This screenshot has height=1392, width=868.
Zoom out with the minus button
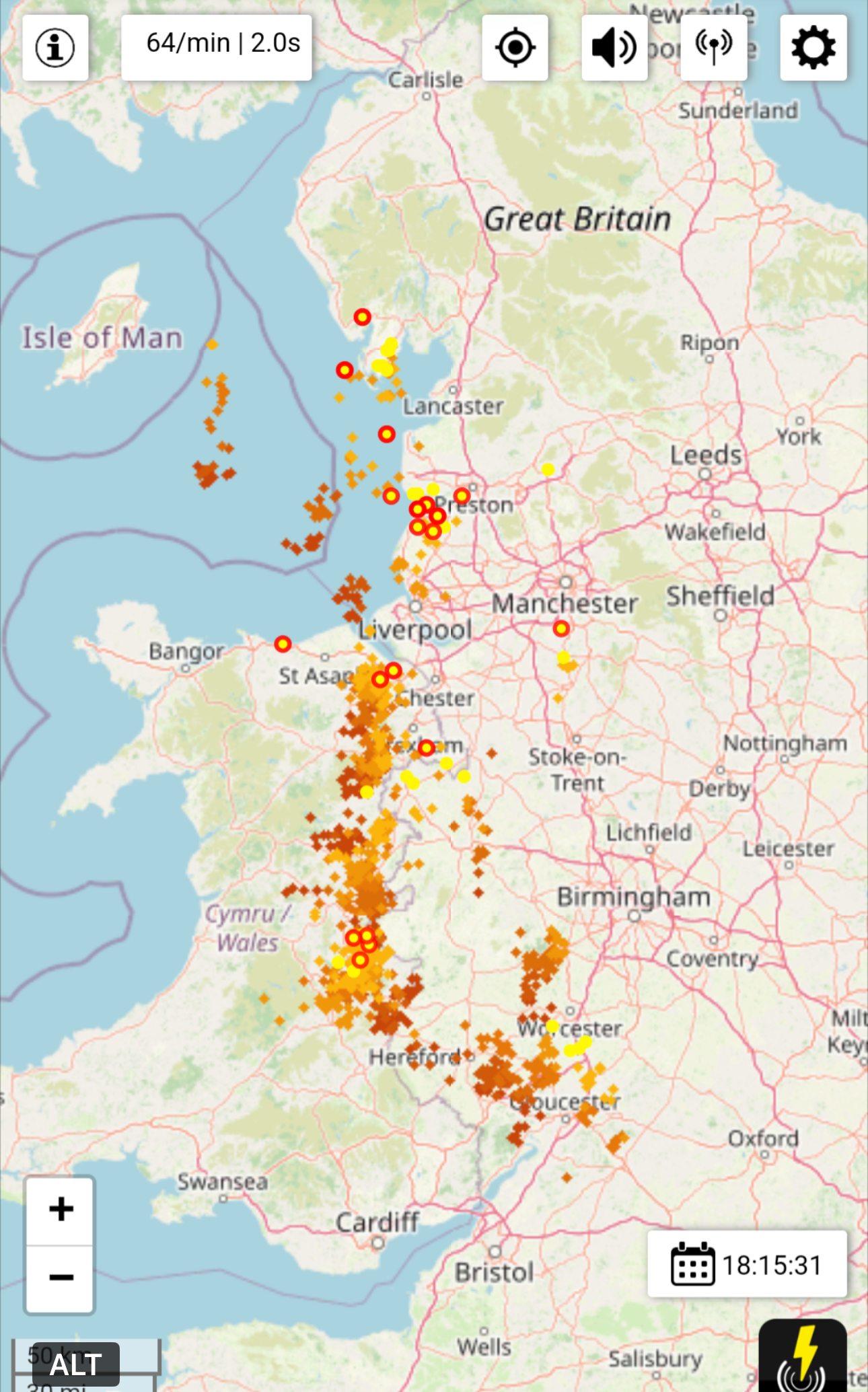[60, 1279]
